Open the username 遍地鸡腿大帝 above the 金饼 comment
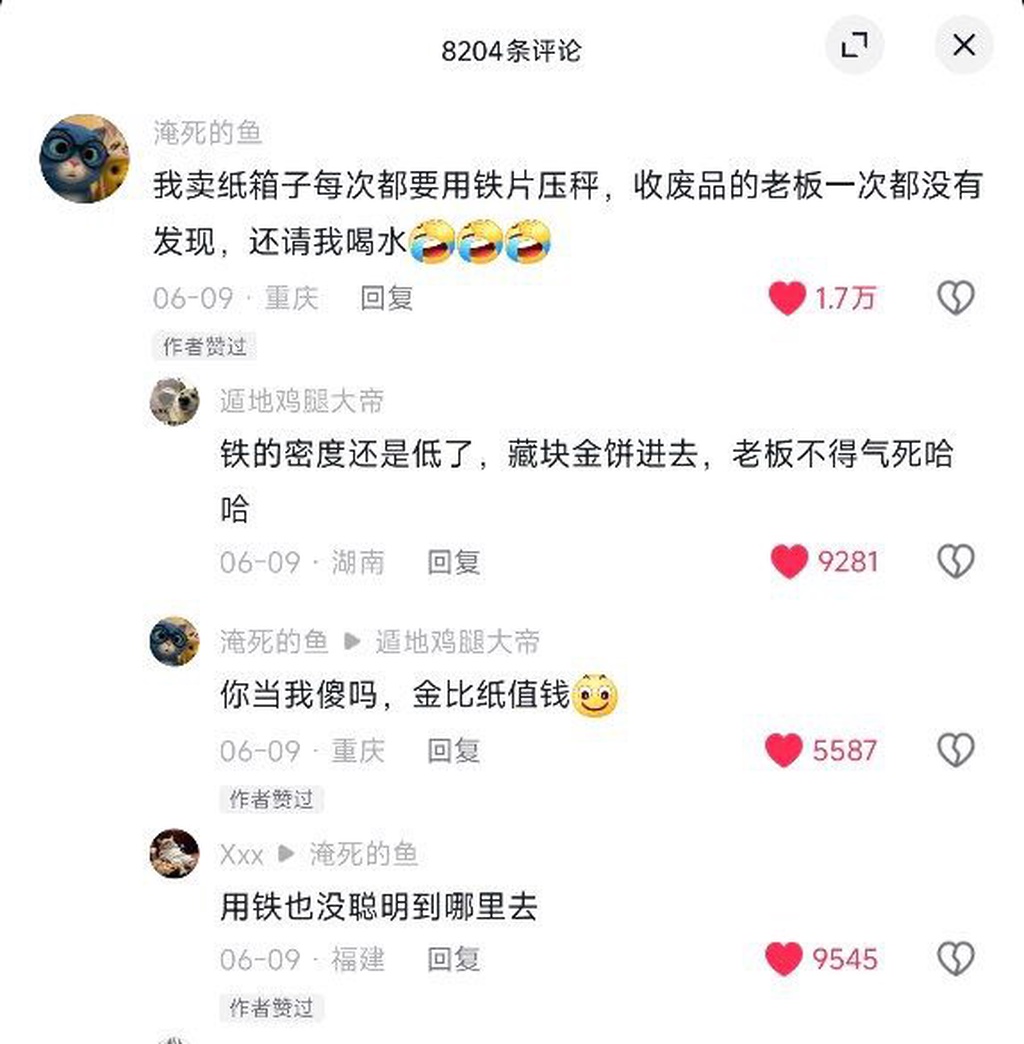This screenshot has width=1024, height=1044. 302,402
